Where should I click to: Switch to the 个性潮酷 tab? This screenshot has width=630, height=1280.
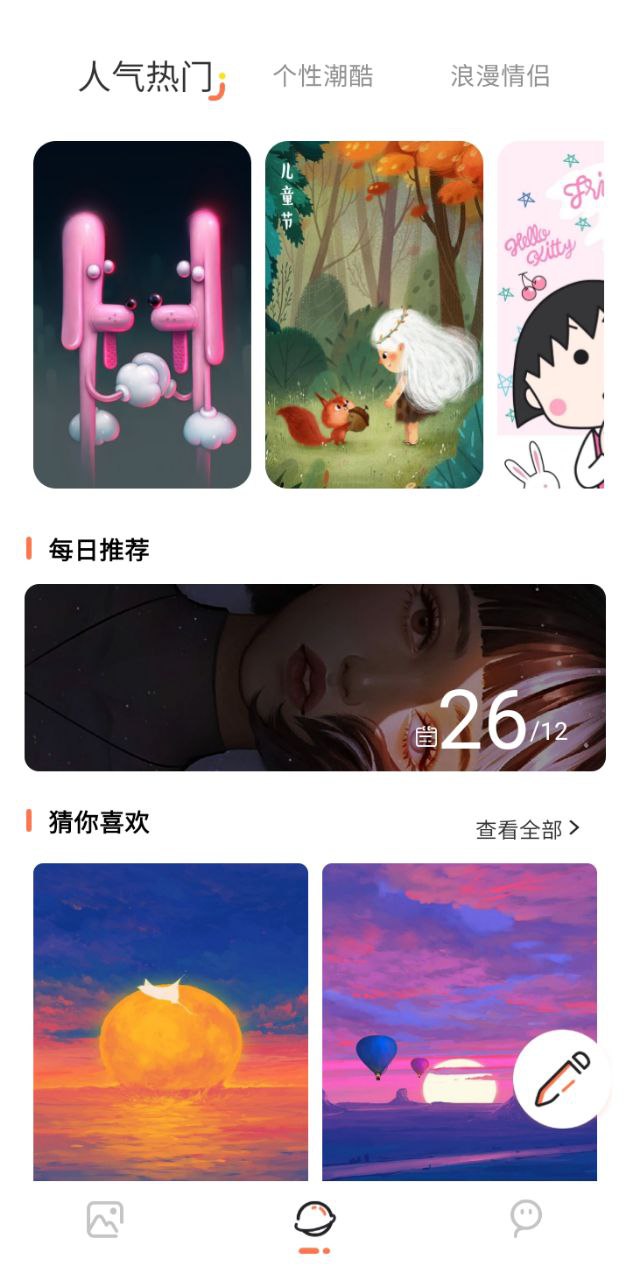click(323, 76)
